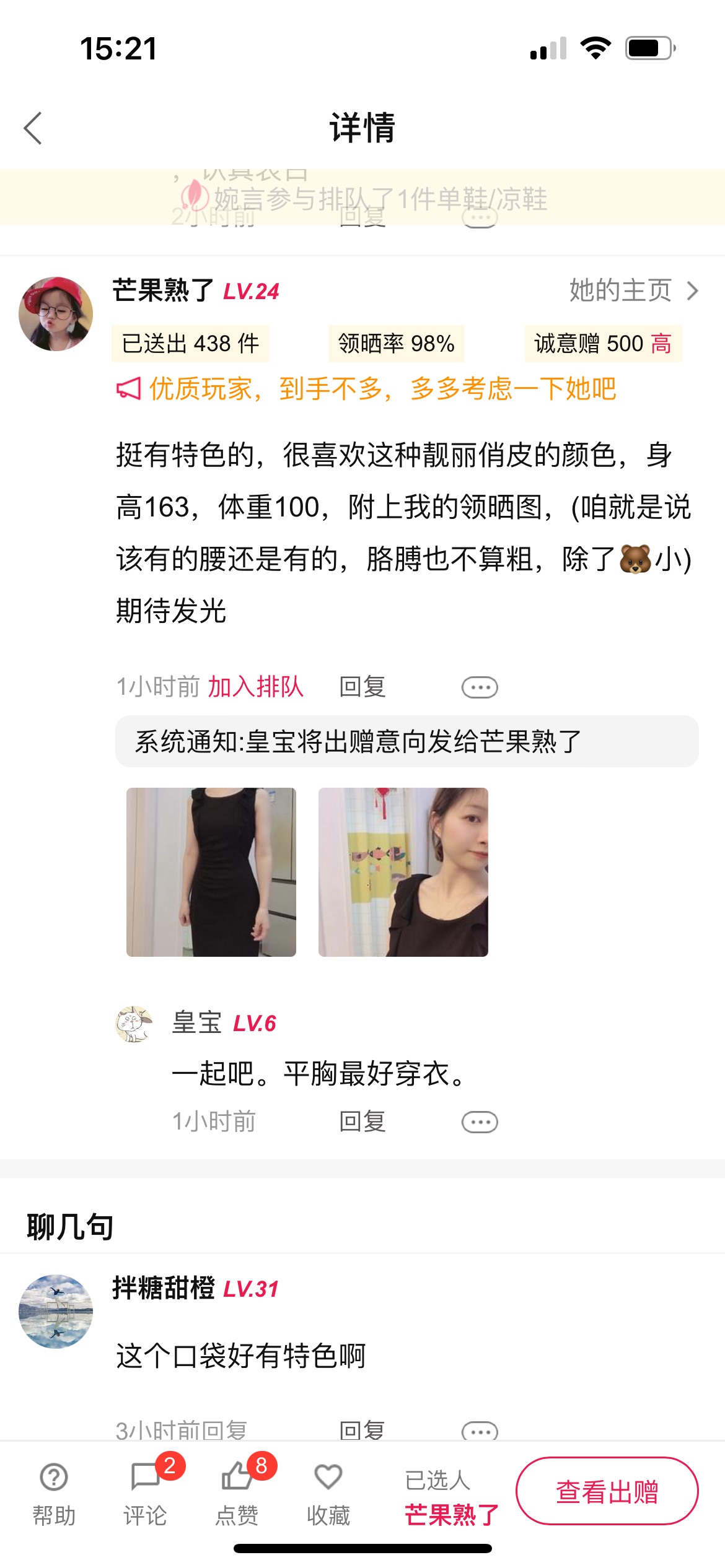Tap 加入排队 under 芒果熟了's comment
Screen dimensions: 725x1568
tap(255, 687)
